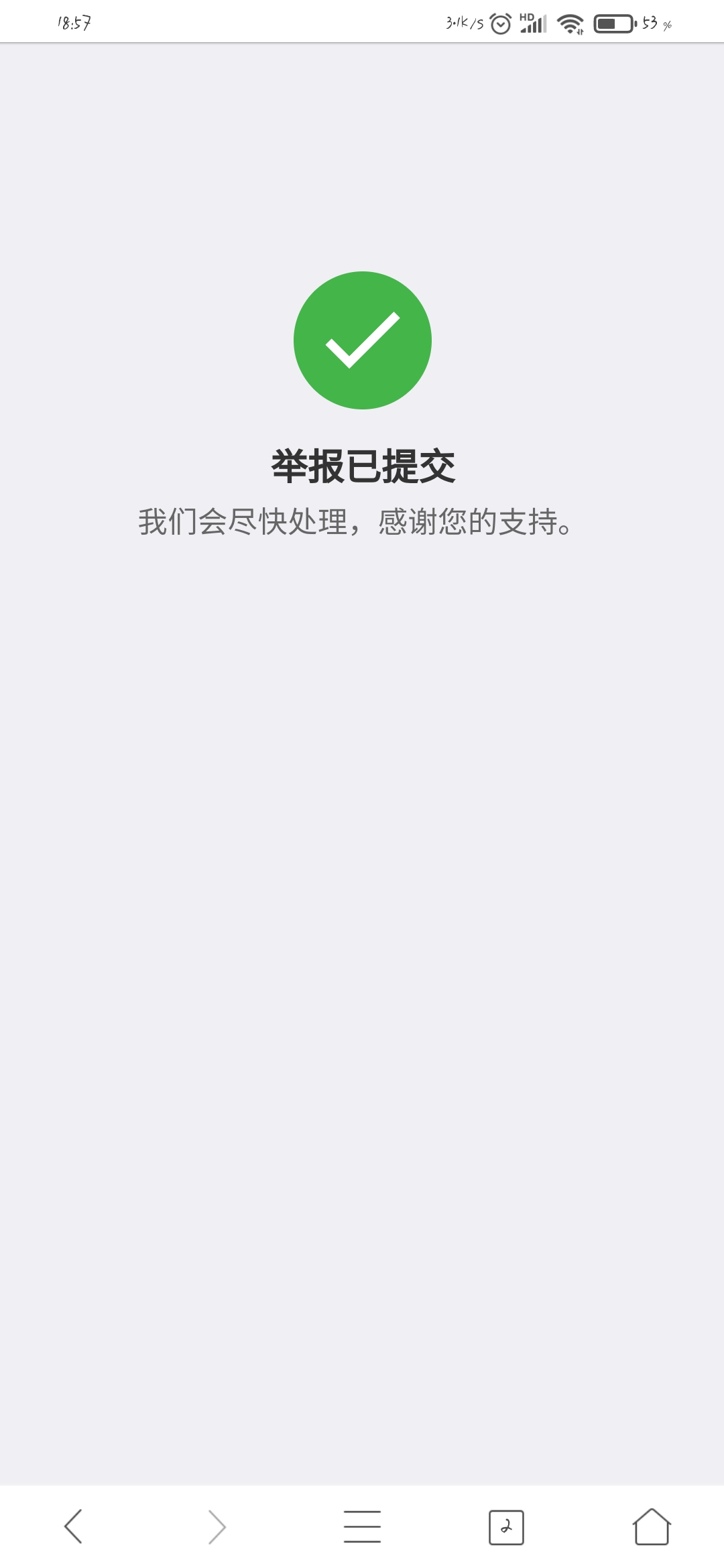Go back to the previous page
The width and height of the screenshot is (724, 1568).
(x=73, y=1526)
